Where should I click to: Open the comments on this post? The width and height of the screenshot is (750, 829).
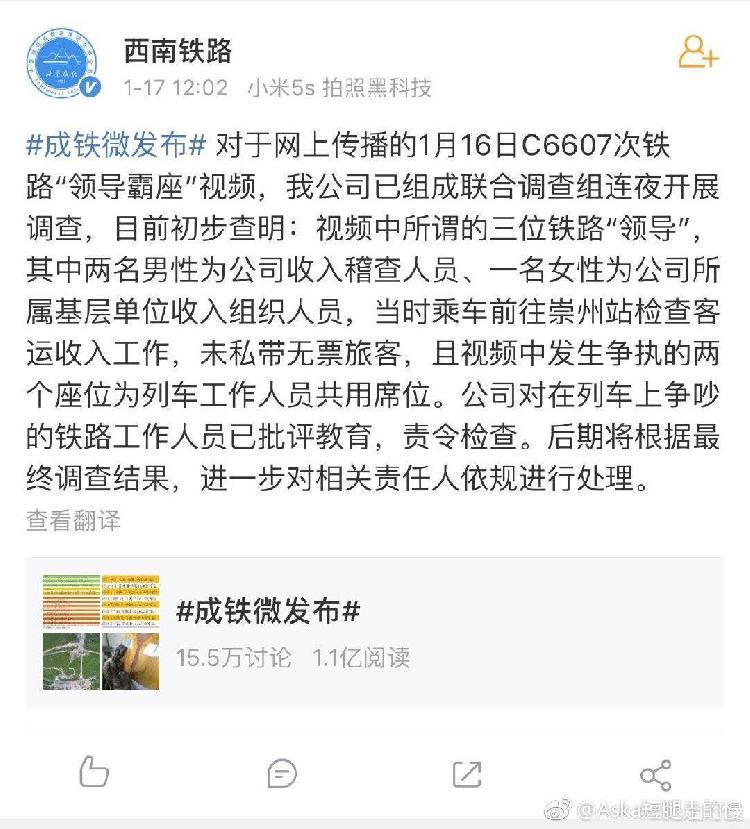pos(282,772)
